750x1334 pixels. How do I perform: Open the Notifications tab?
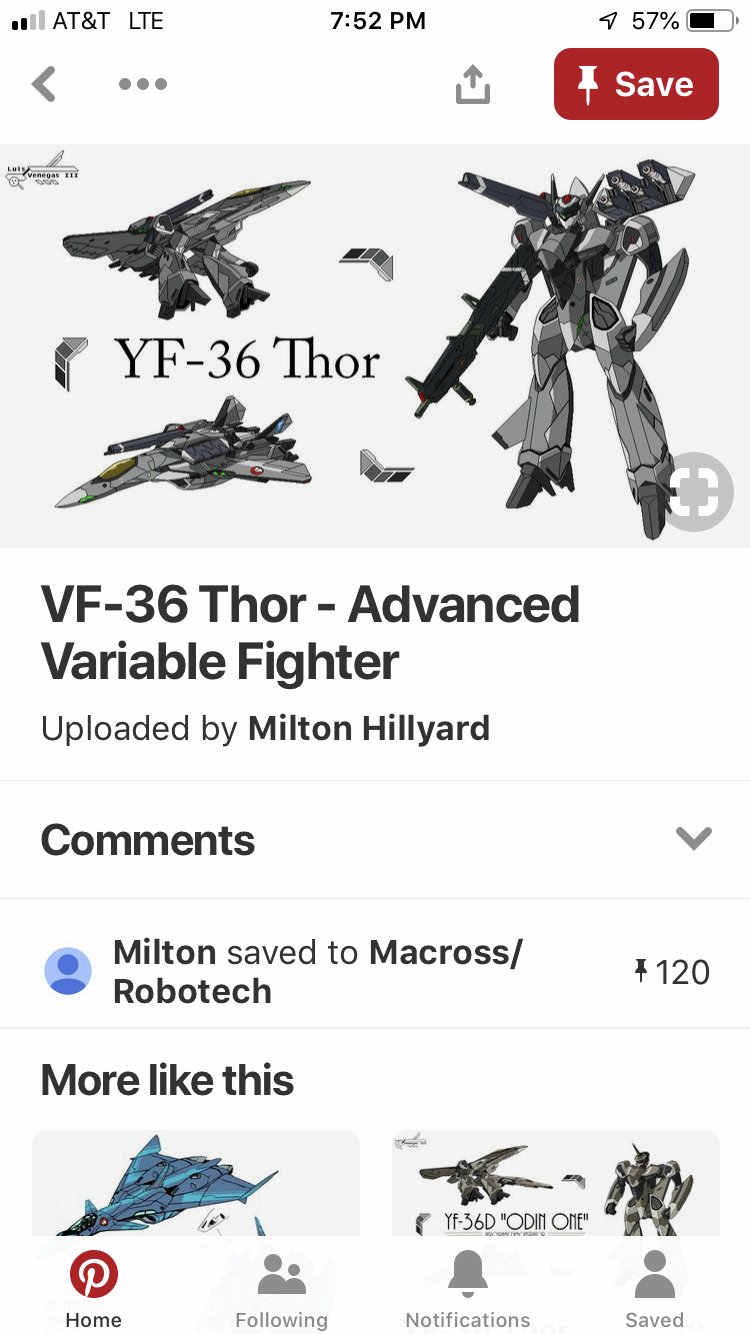point(468,1290)
